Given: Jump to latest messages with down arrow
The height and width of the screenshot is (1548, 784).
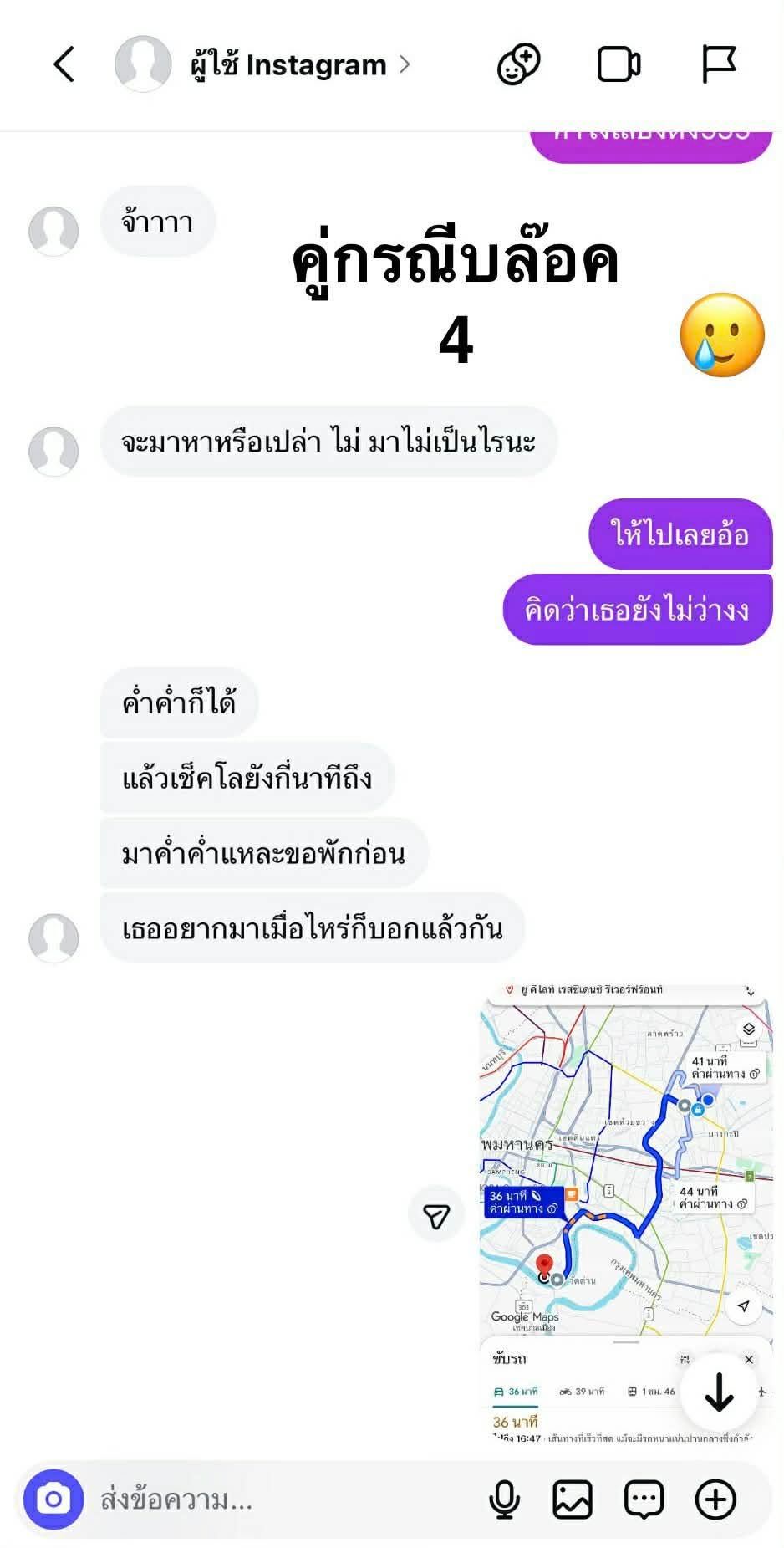Looking at the screenshot, I should tap(719, 1392).
